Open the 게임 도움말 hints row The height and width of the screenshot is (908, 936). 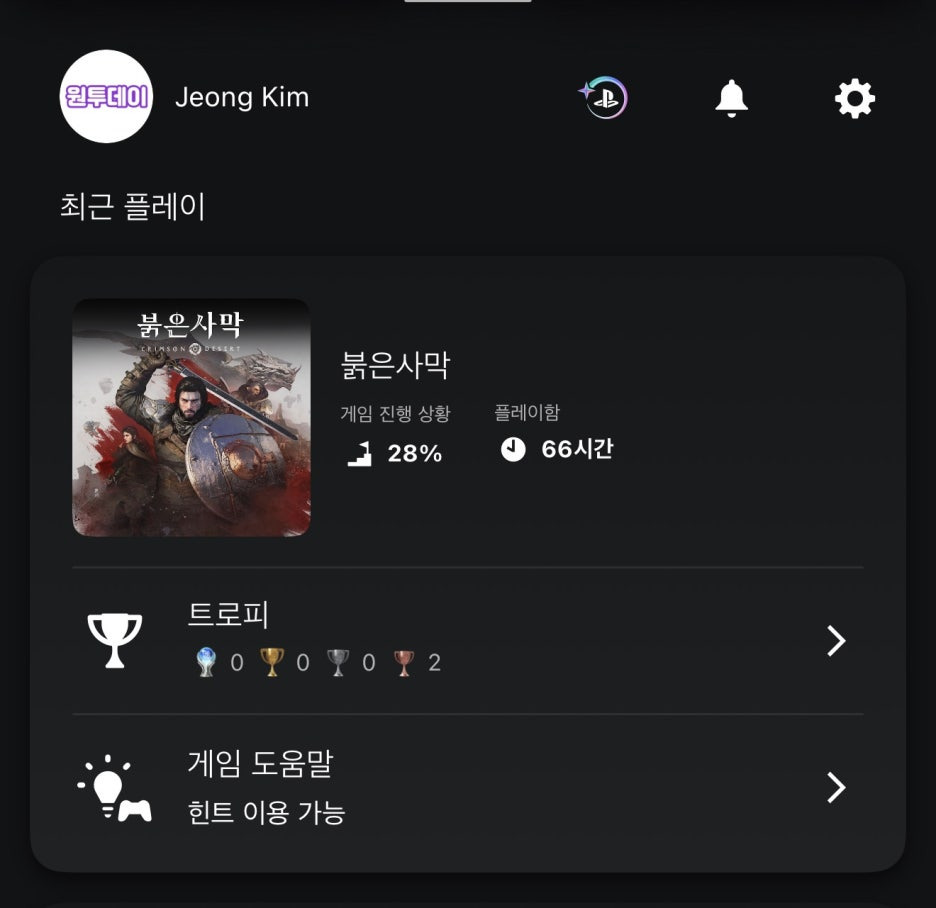[x=468, y=788]
